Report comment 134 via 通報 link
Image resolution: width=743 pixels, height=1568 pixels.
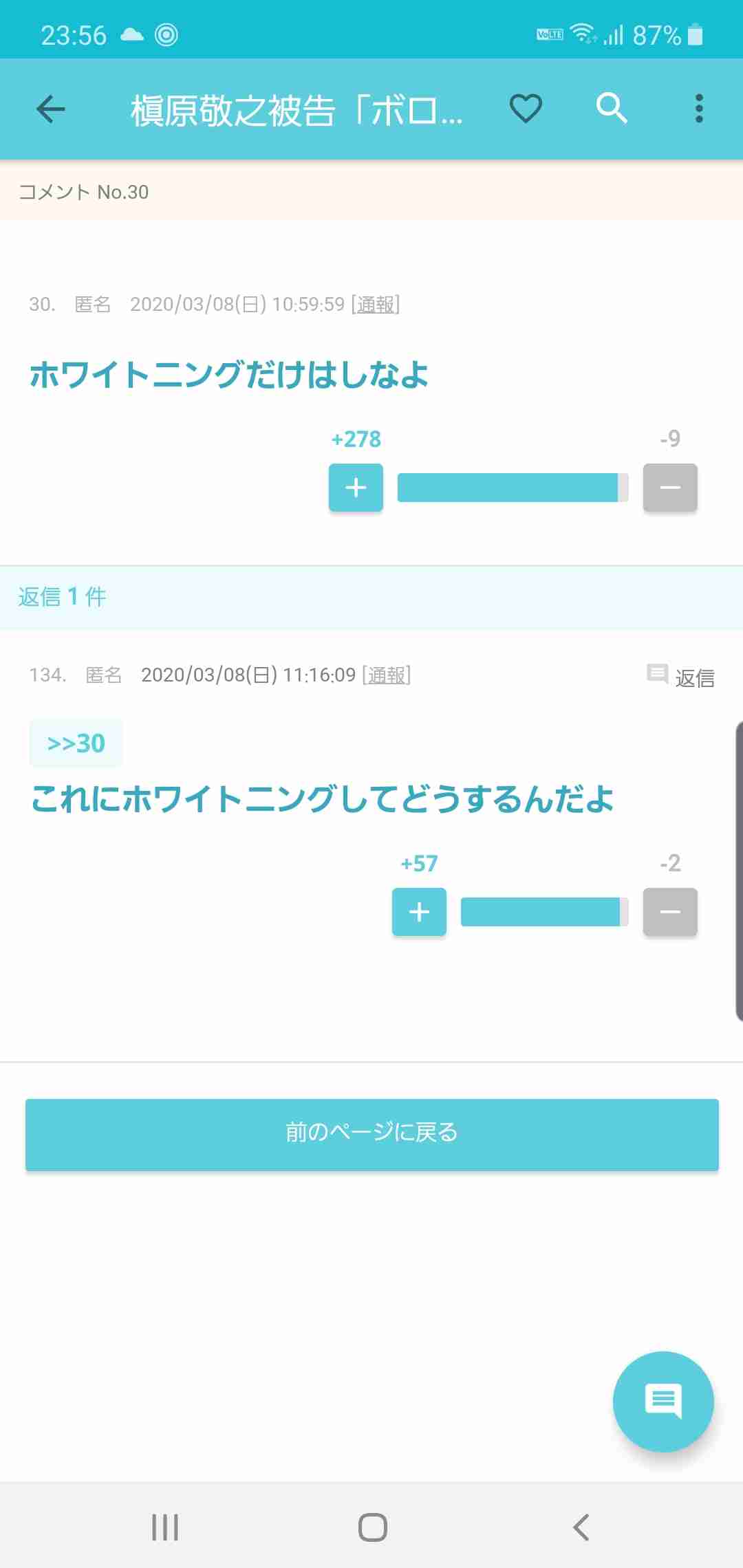387,675
